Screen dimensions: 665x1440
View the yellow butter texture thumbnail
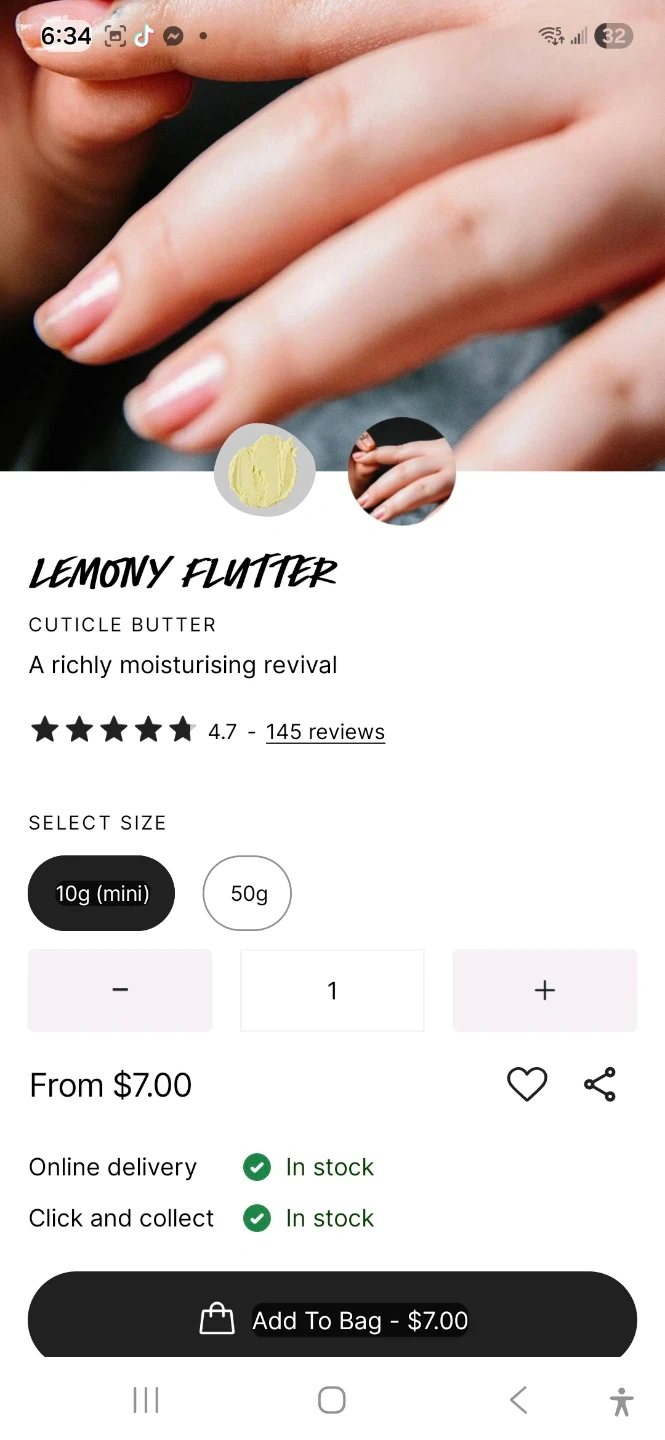(x=265, y=470)
